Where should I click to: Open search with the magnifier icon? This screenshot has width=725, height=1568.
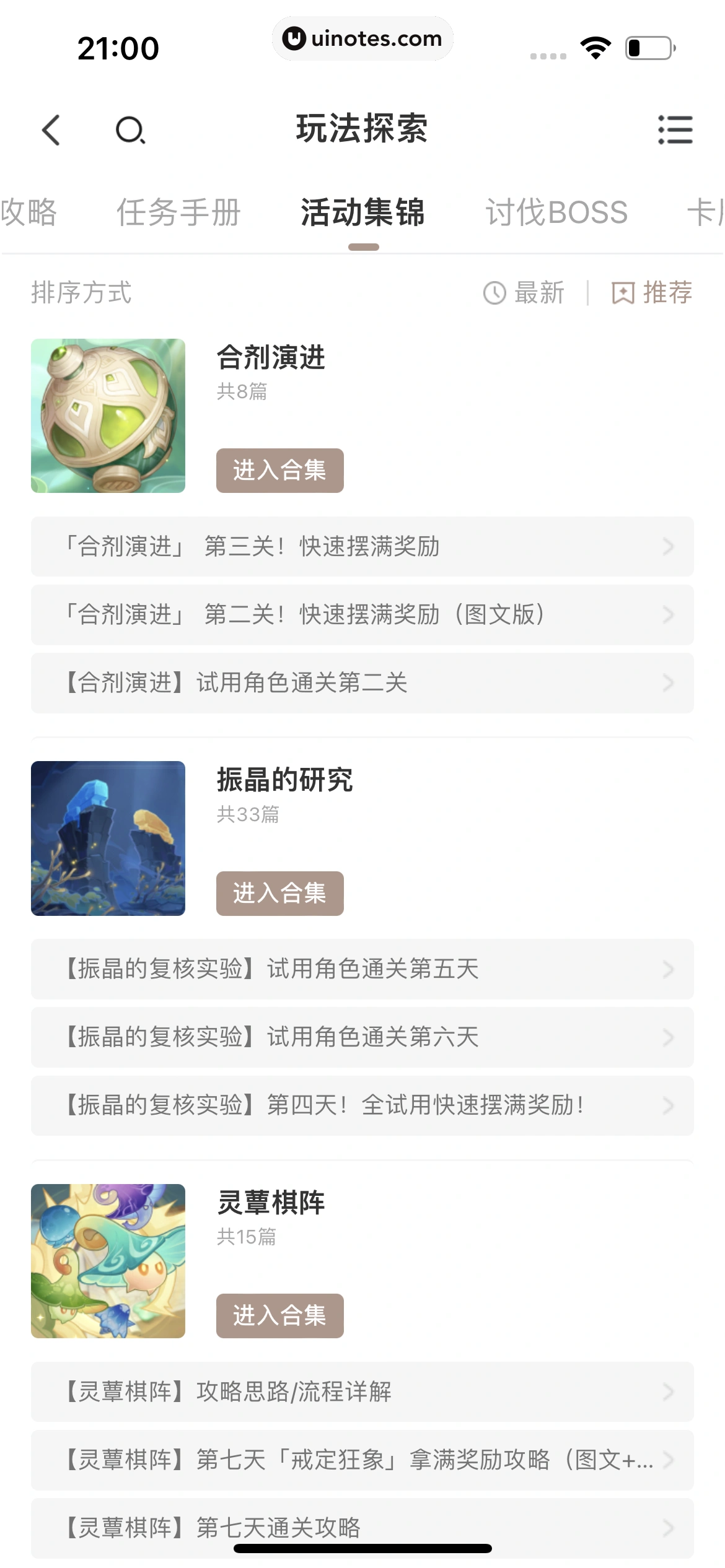(x=130, y=130)
